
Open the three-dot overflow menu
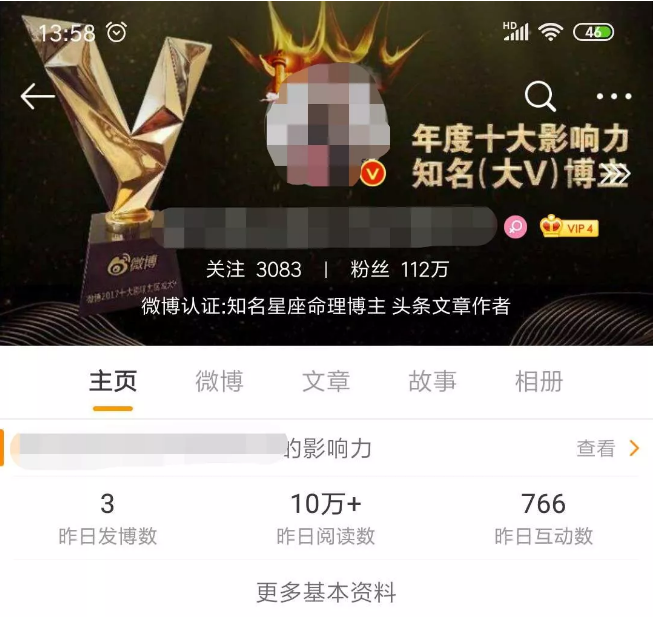[x=613, y=97]
